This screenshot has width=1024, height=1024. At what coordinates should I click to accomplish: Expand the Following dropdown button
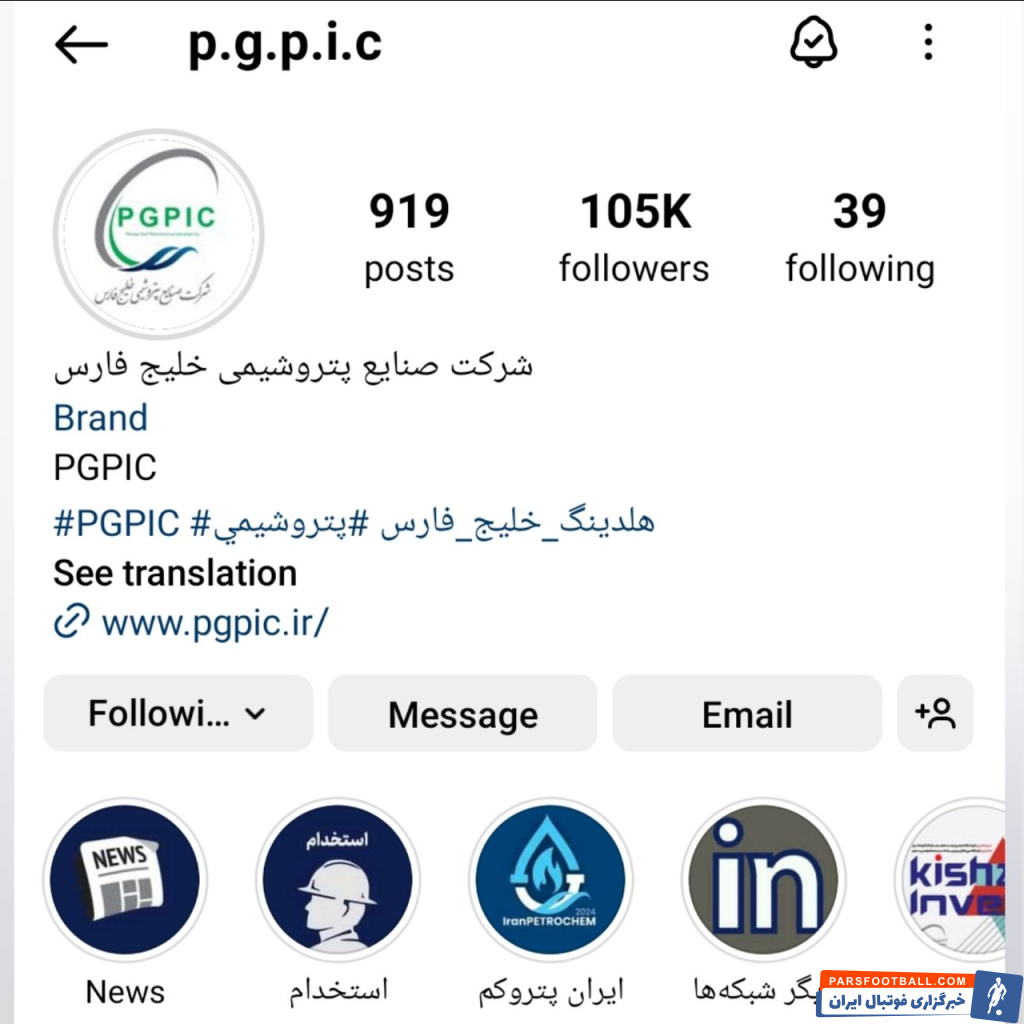178,714
